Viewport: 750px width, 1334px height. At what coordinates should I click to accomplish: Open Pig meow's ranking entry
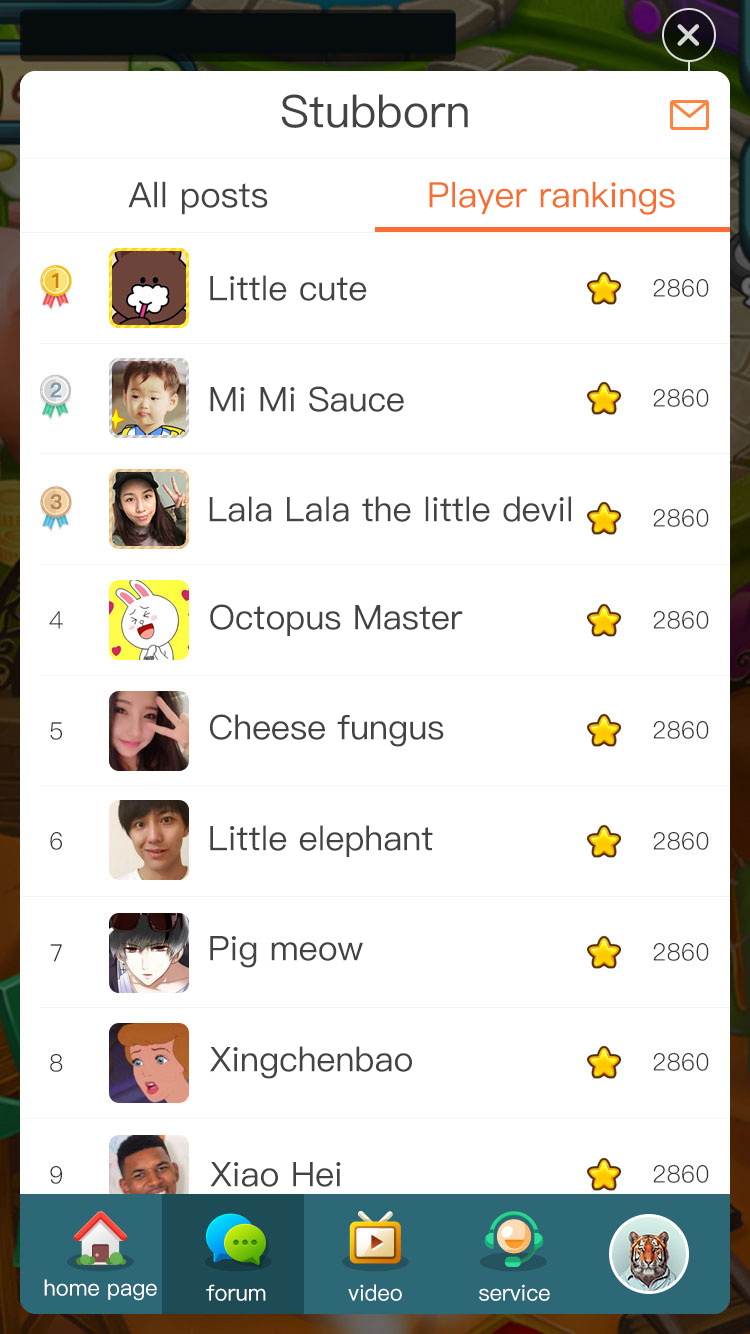click(x=285, y=950)
